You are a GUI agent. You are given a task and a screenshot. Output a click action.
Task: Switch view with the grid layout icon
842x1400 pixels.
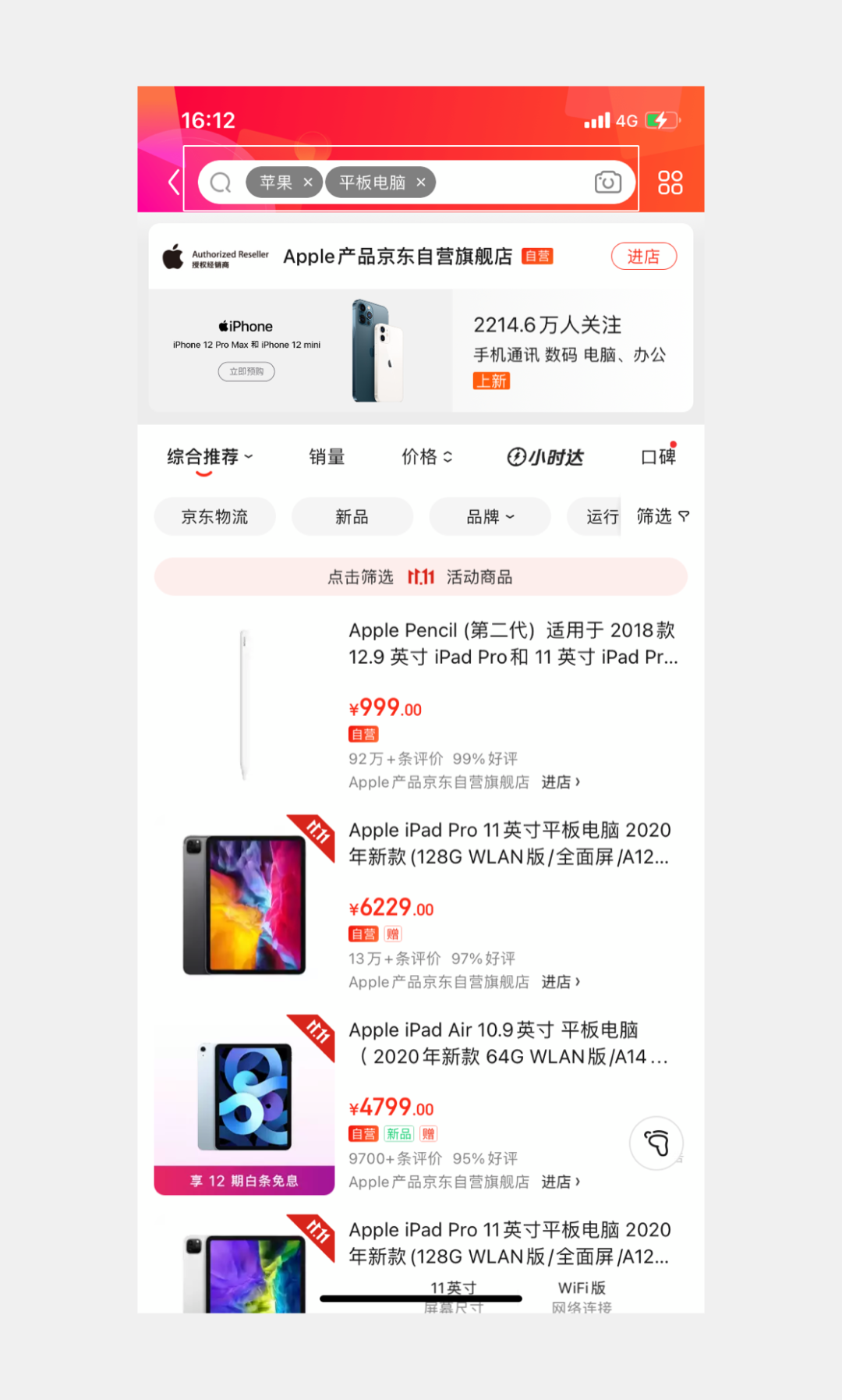[x=670, y=183]
